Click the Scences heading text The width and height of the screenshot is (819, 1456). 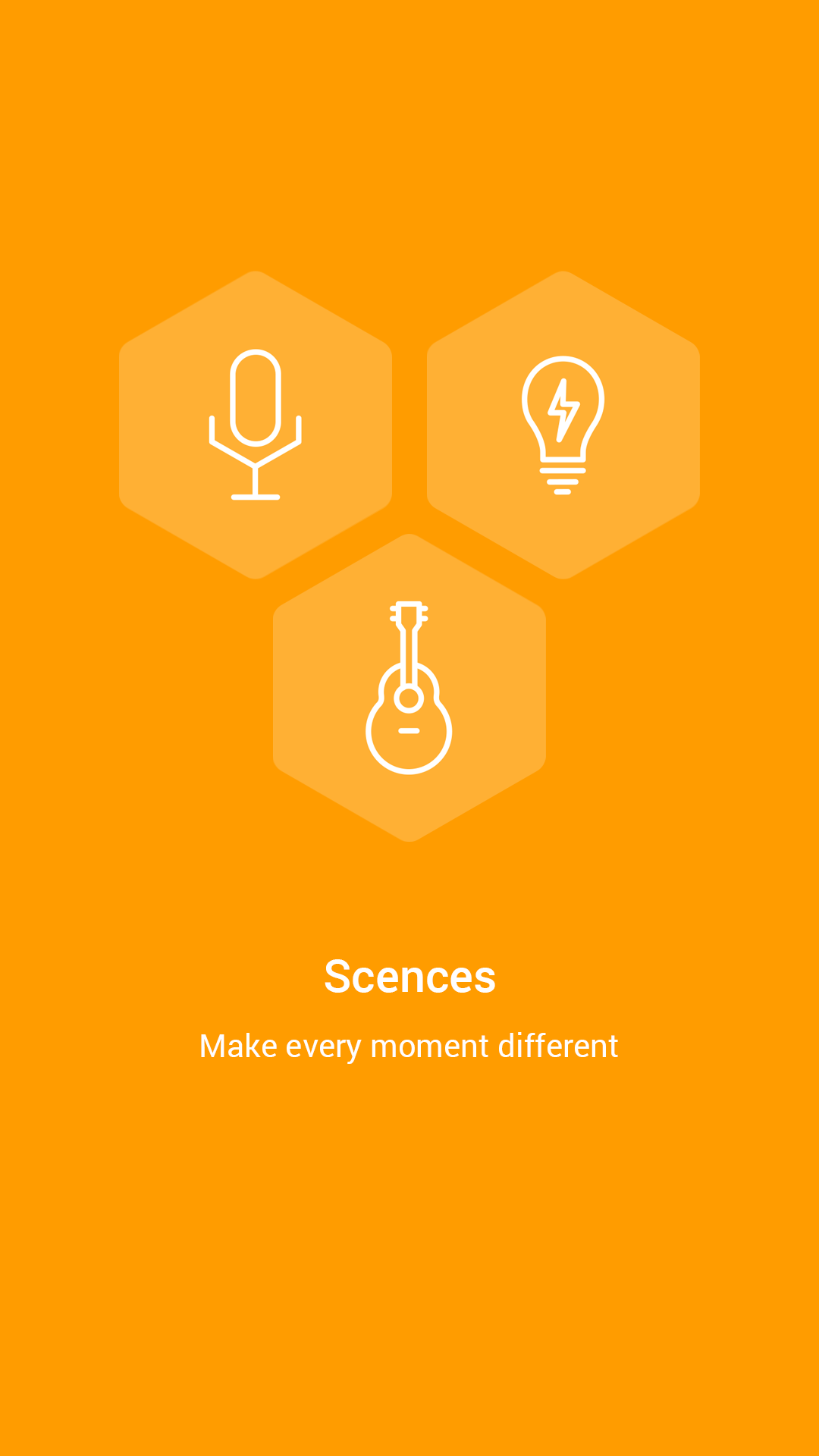[x=409, y=977]
